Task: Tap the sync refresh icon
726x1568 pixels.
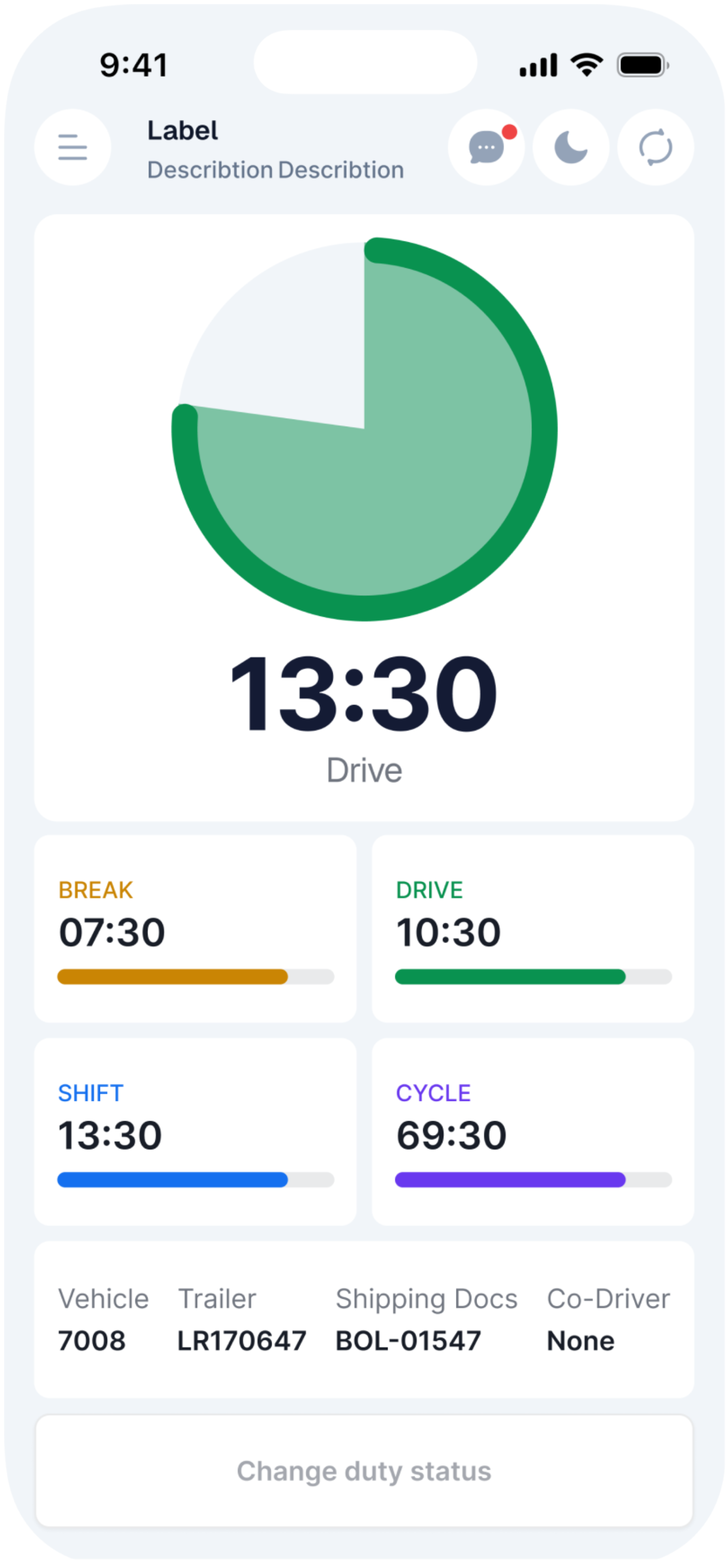Action: coord(655,147)
